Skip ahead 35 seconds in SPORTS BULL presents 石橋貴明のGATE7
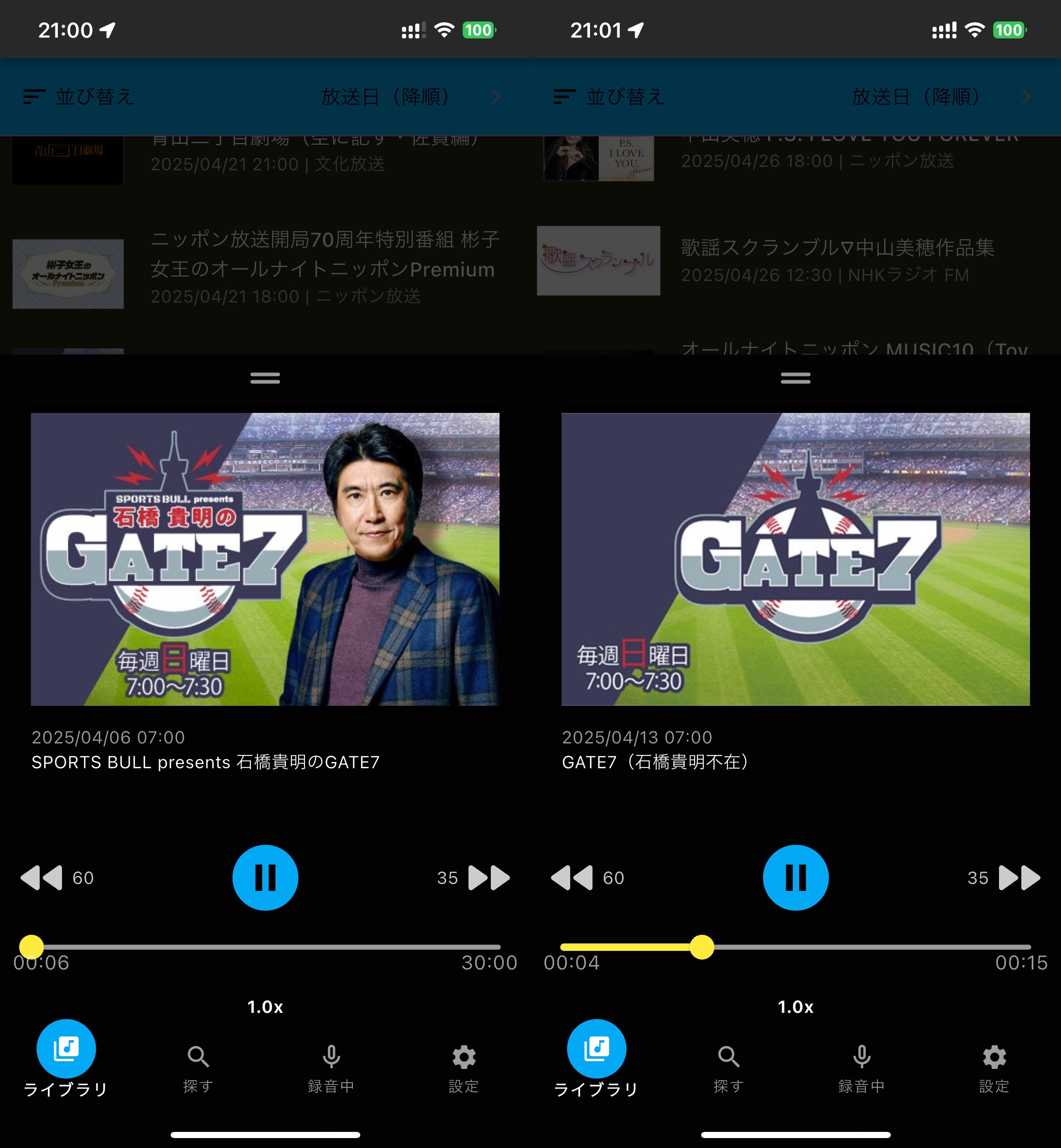 click(x=474, y=877)
